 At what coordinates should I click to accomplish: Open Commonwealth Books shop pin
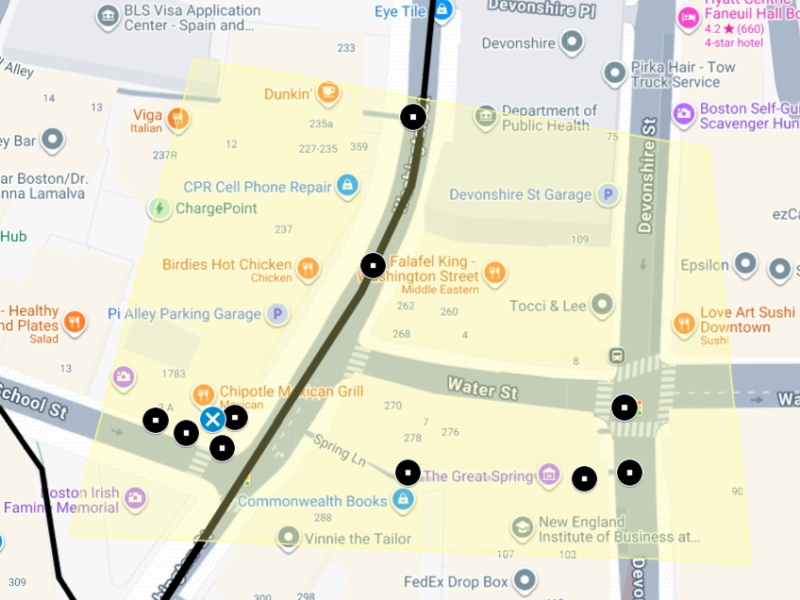403,500
